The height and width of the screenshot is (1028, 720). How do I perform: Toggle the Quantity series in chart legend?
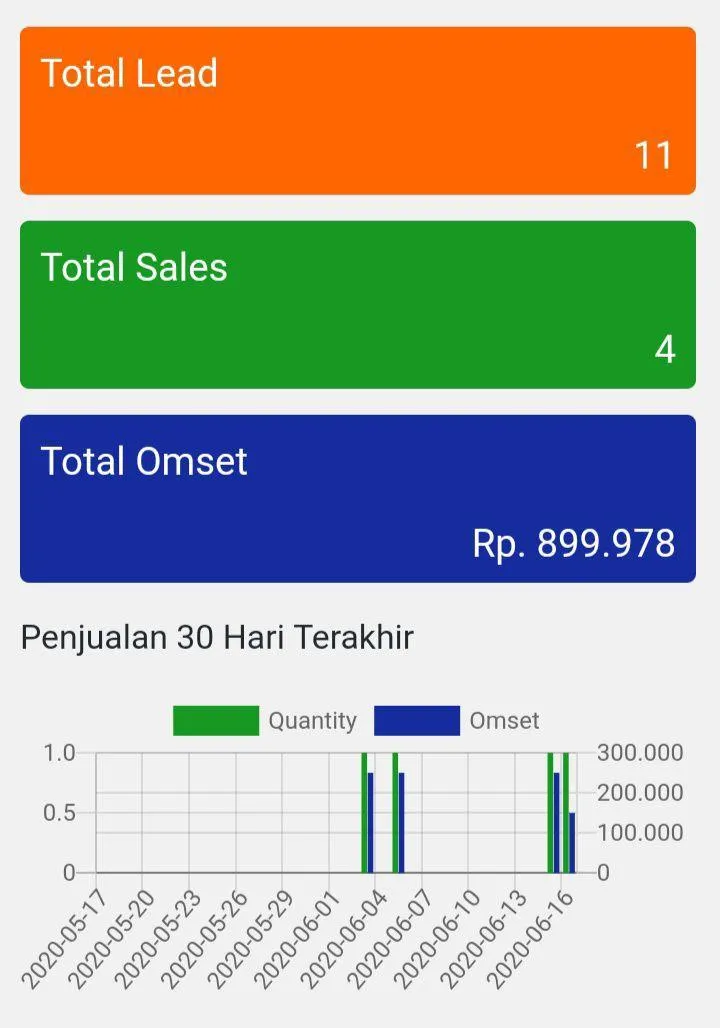(x=265, y=721)
